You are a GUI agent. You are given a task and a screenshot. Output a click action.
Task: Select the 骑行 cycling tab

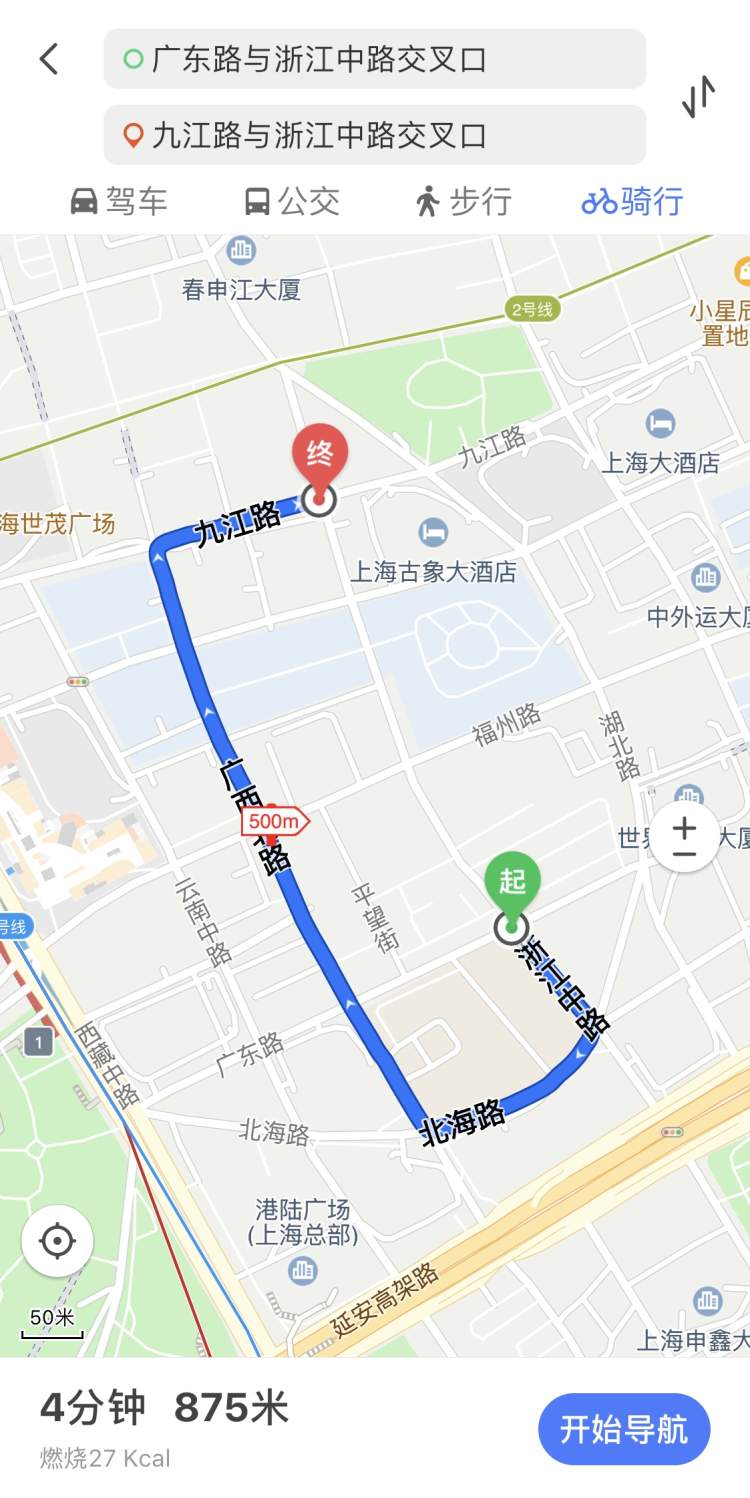coord(632,201)
